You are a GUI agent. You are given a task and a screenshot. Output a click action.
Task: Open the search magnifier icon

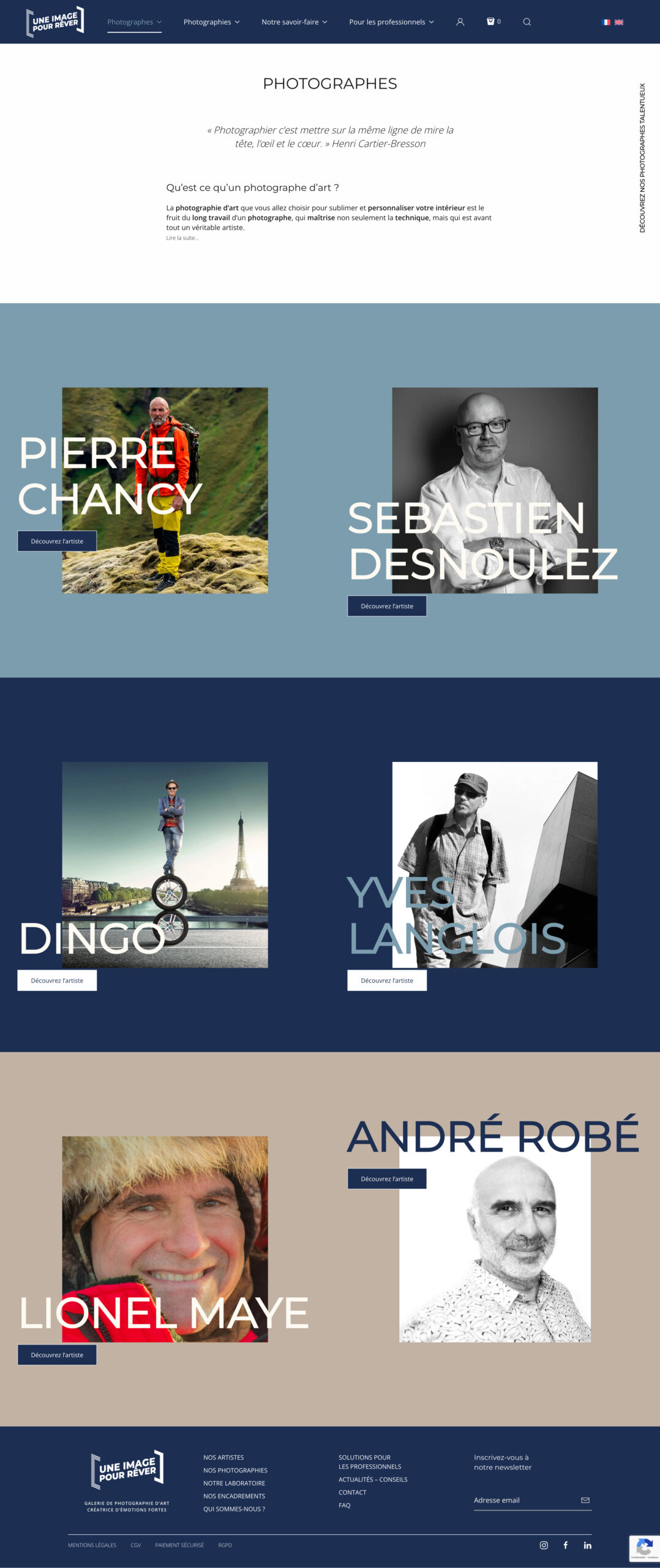[527, 22]
